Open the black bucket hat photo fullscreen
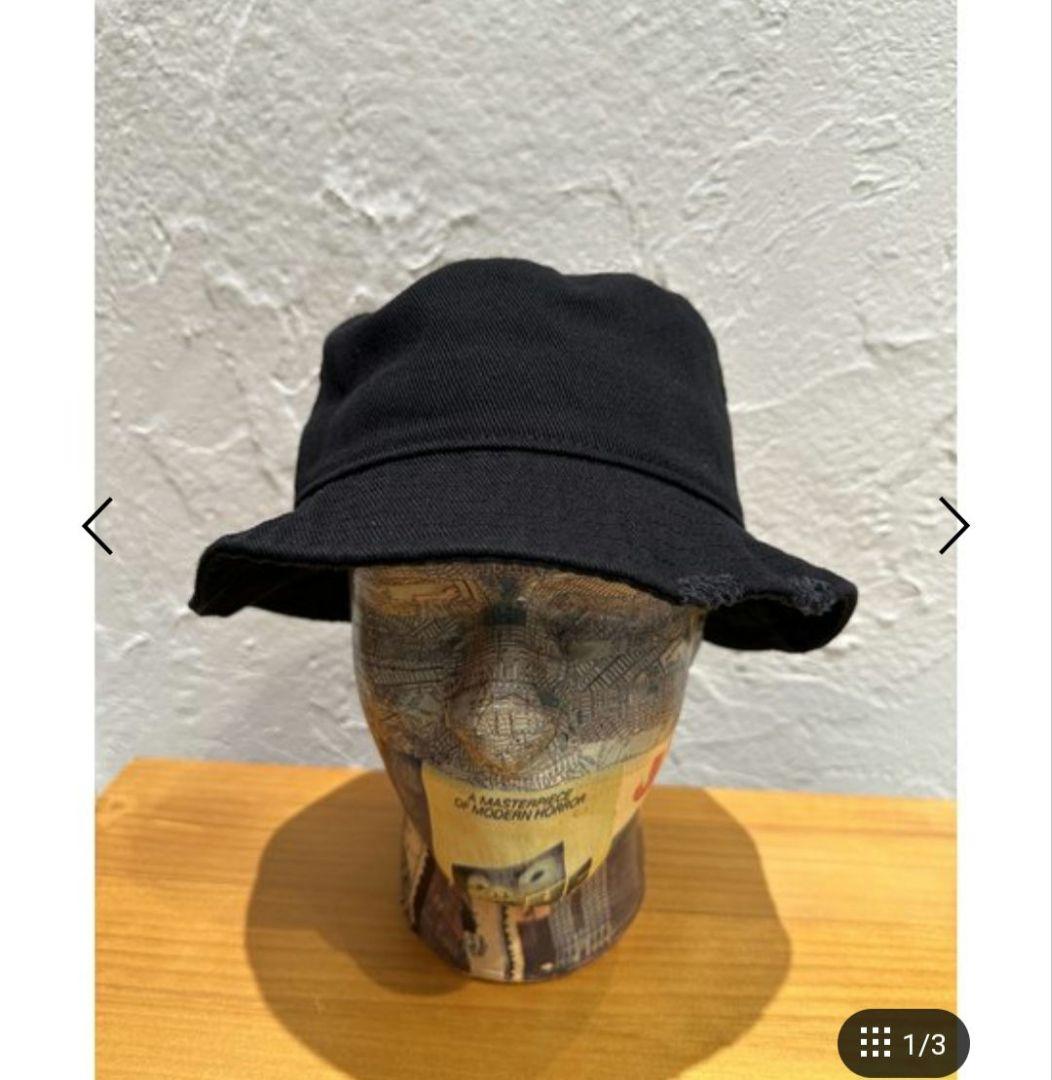This screenshot has height=1080, width=1052. coord(523,450)
